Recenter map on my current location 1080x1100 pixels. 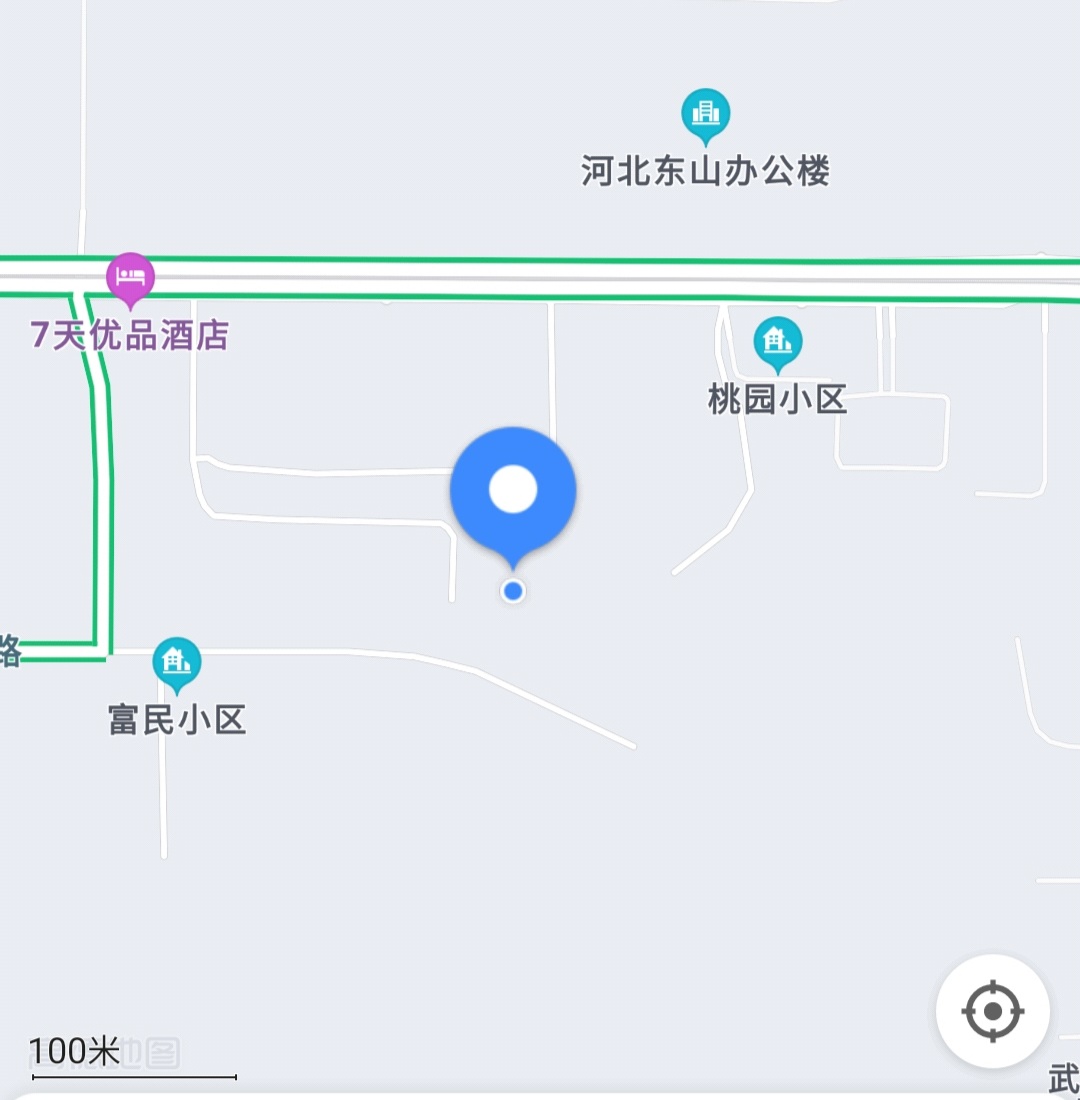point(992,1011)
